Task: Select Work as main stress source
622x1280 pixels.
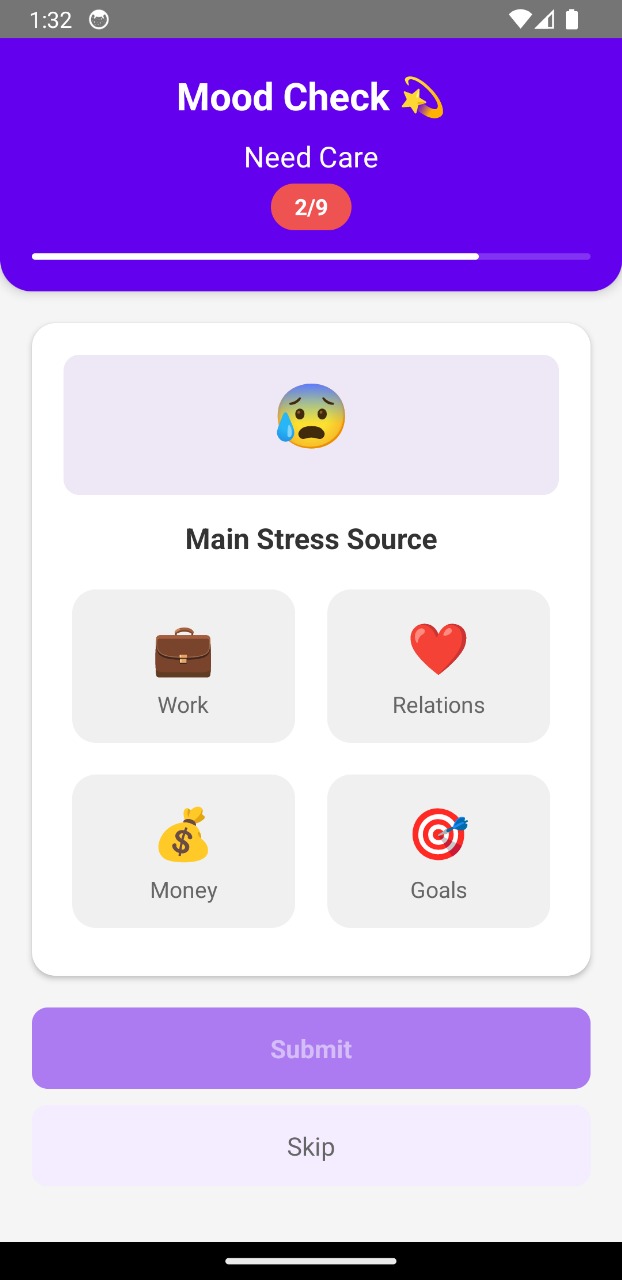Action: pyautogui.click(x=183, y=666)
